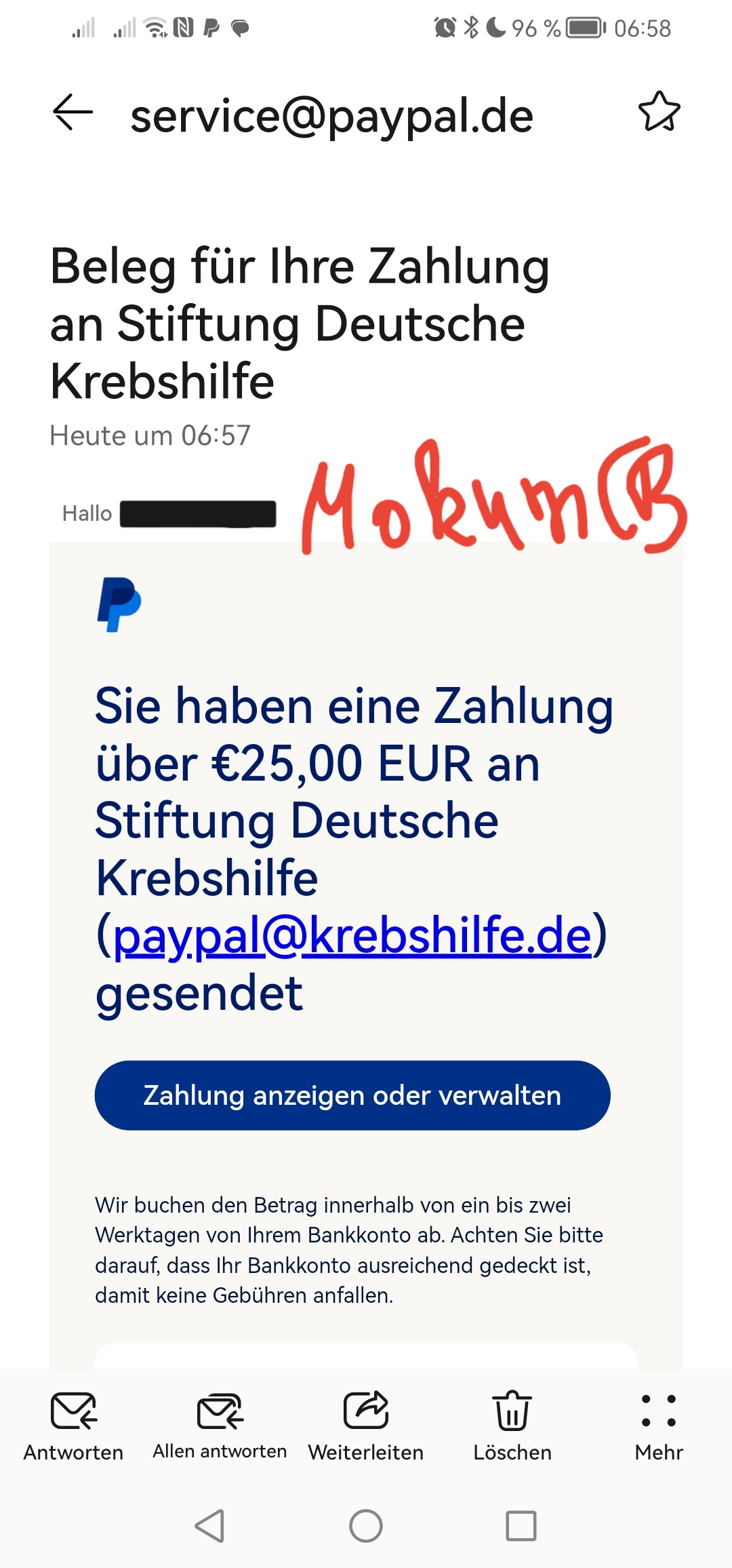The width and height of the screenshot is (732, 1568).
Task: Go back using the top arrow
Action: tap(73, 113)
